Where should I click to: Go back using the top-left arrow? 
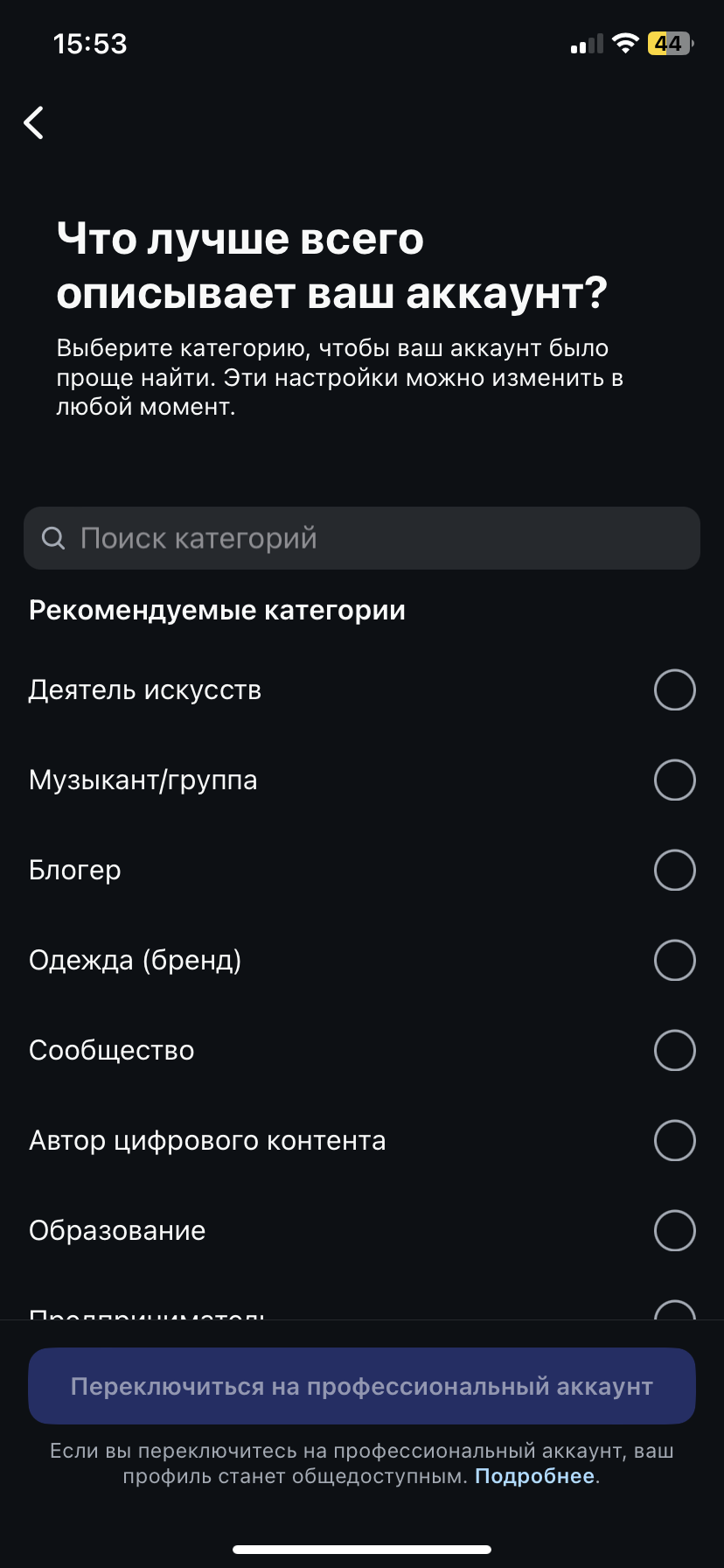click(34, 123)
